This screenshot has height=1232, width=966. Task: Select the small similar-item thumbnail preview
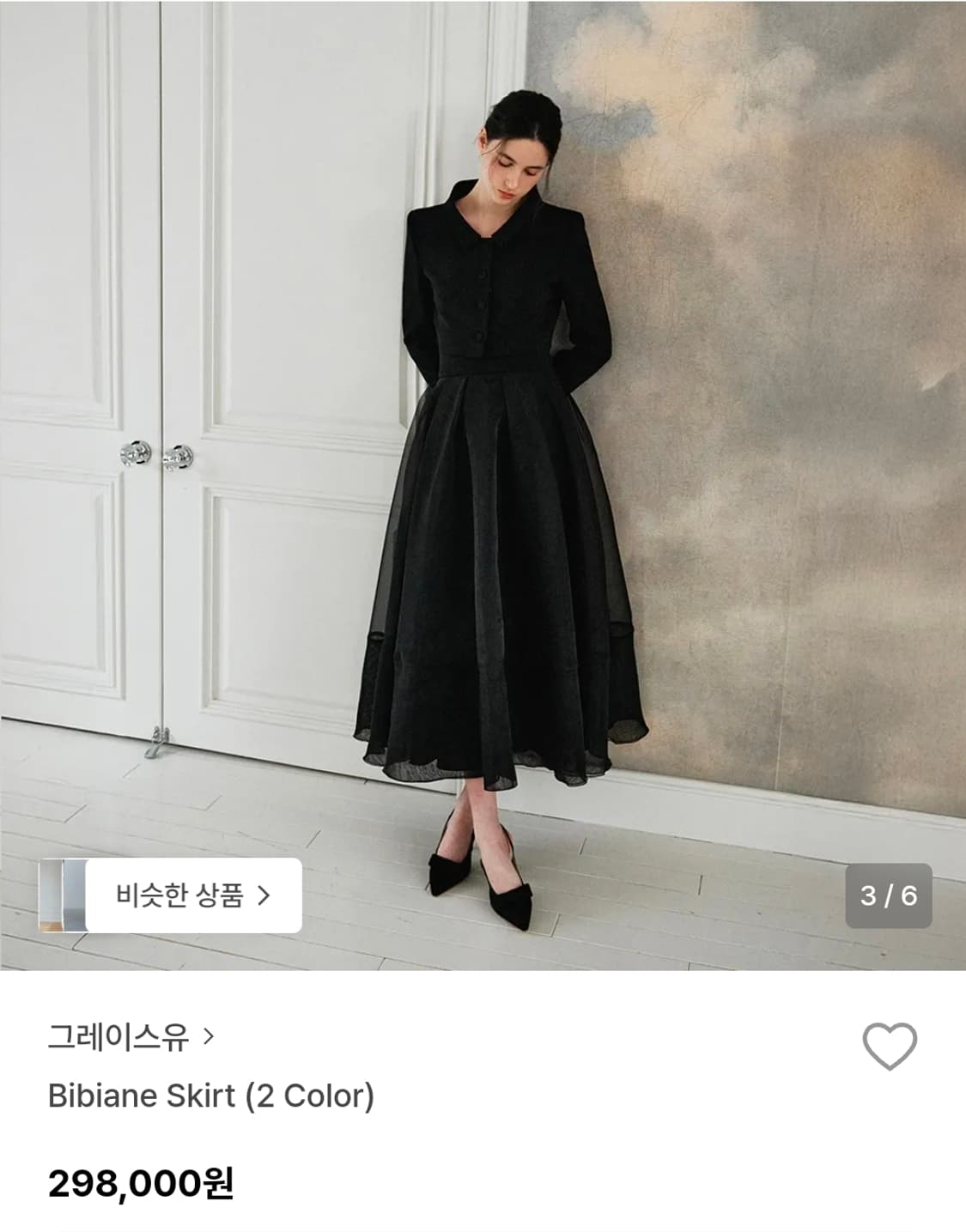[64, 897]
